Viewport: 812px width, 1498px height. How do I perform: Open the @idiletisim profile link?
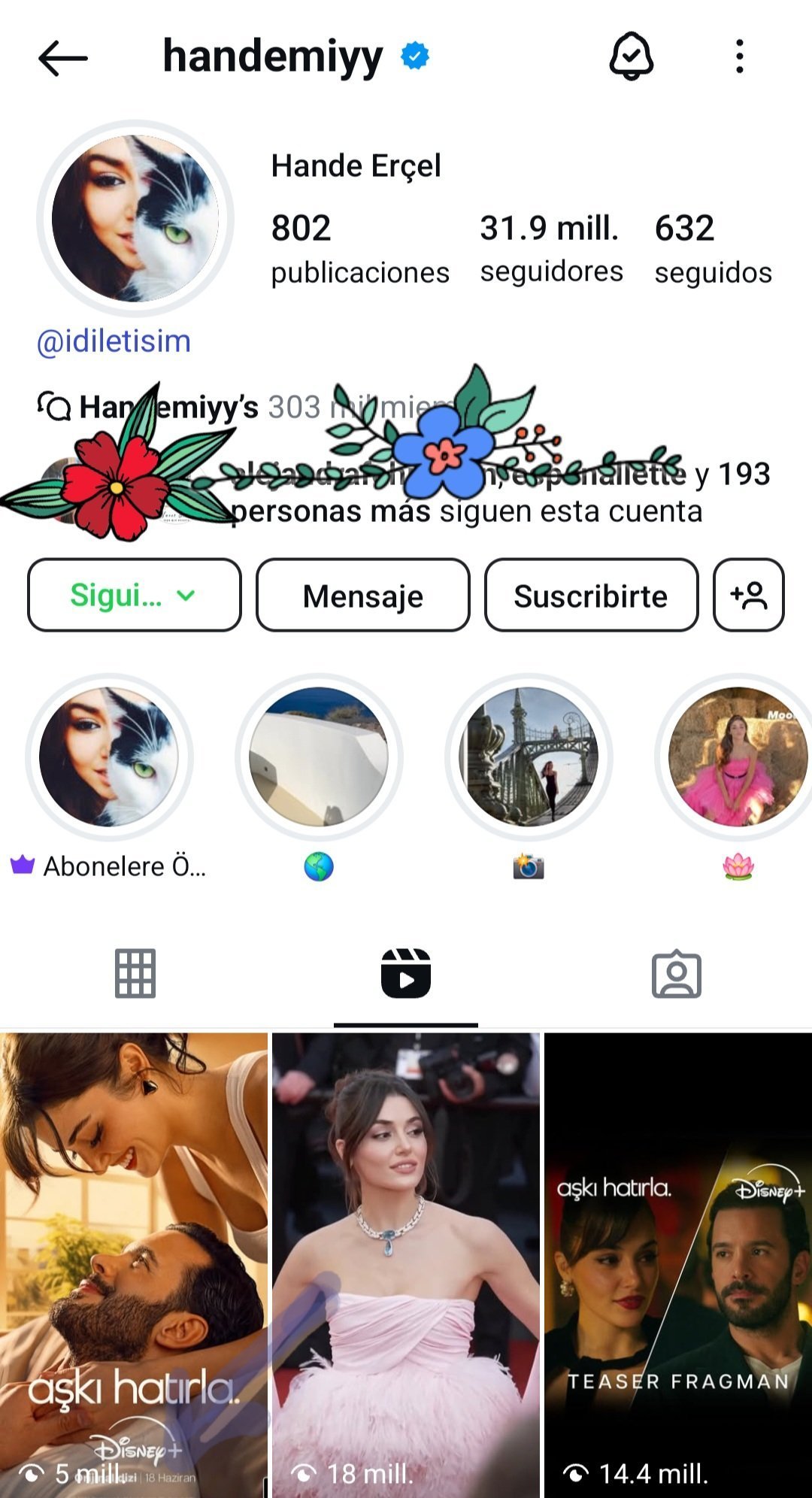click(114, 341)
